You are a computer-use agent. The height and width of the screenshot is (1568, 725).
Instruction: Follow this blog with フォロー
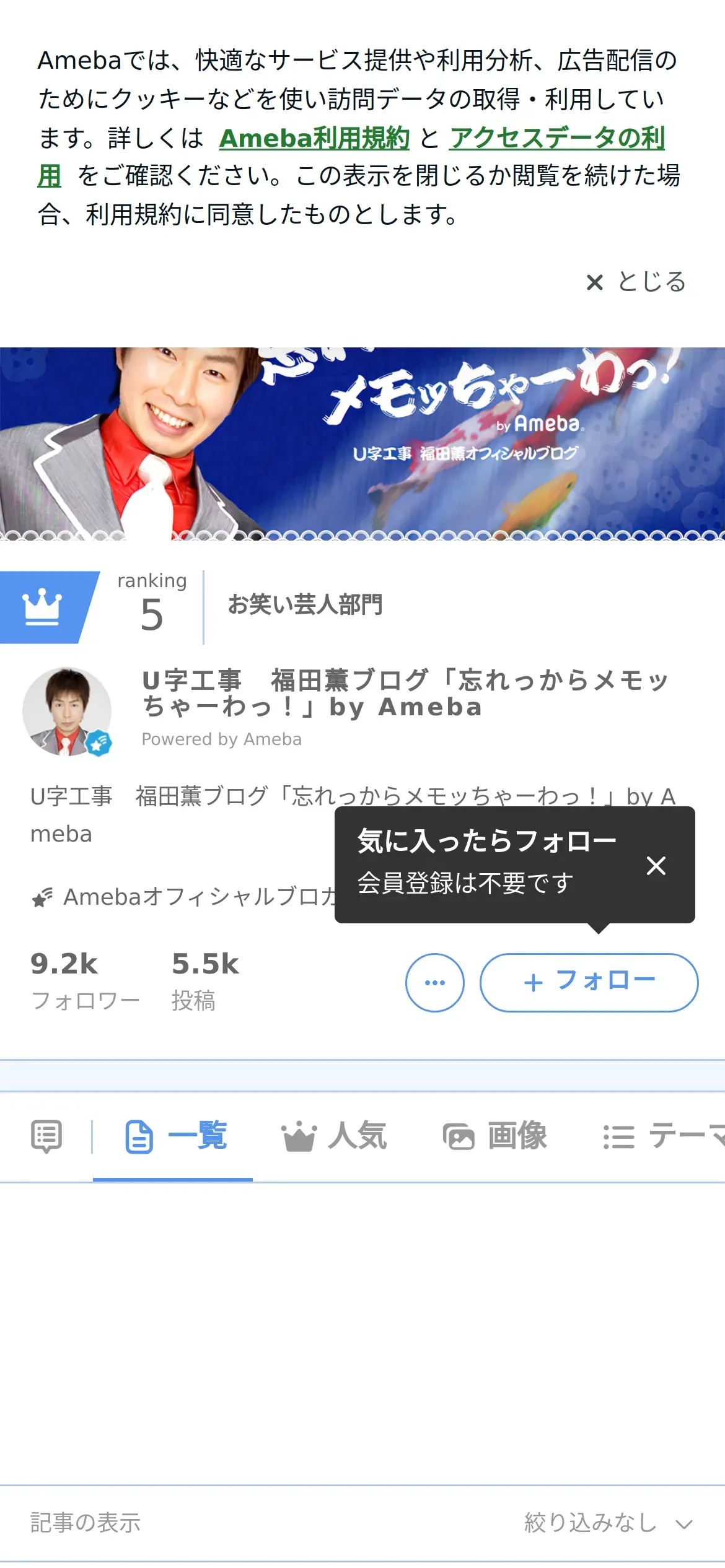point(589,983)
